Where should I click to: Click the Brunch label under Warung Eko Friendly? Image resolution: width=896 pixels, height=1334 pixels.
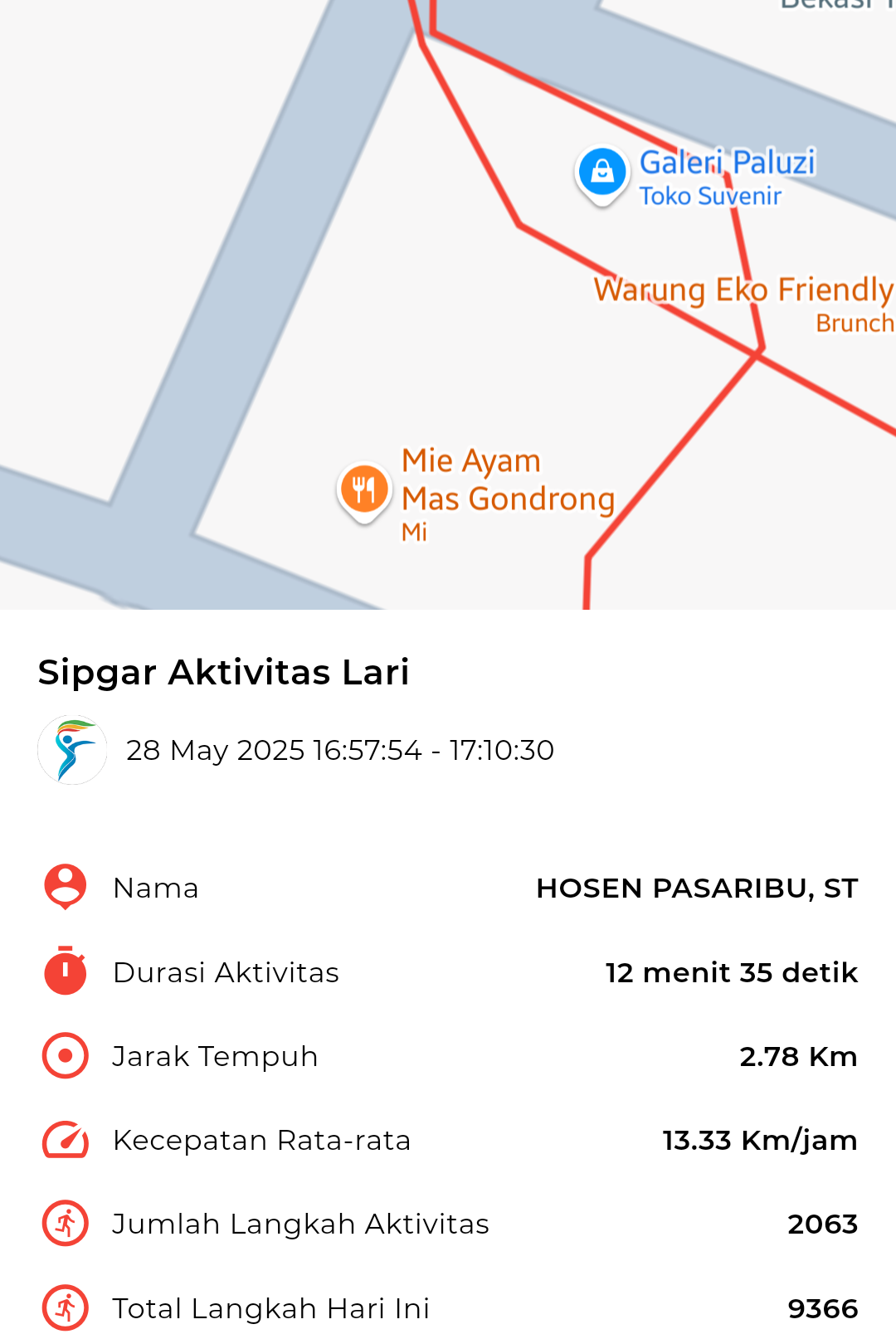tap(853, 324)
